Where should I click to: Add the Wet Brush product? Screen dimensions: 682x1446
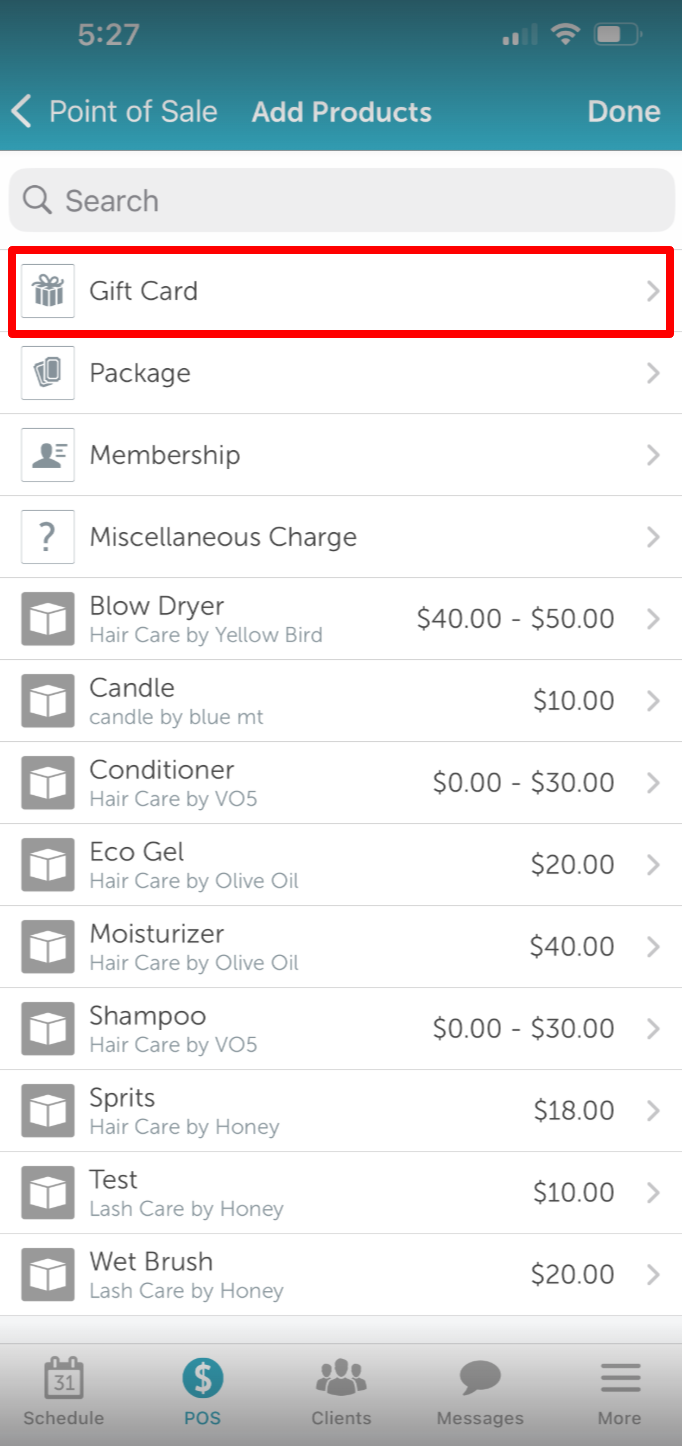tap(341, 1275)
